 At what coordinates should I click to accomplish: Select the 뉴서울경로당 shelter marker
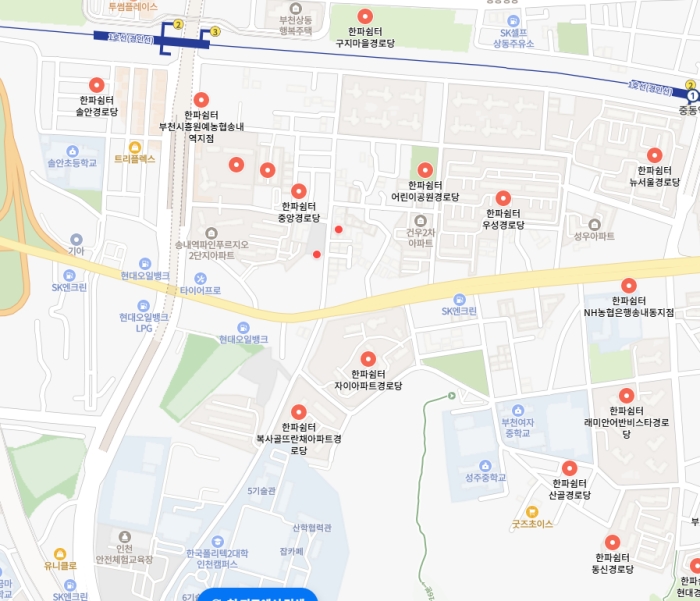(x=655, y=155)
